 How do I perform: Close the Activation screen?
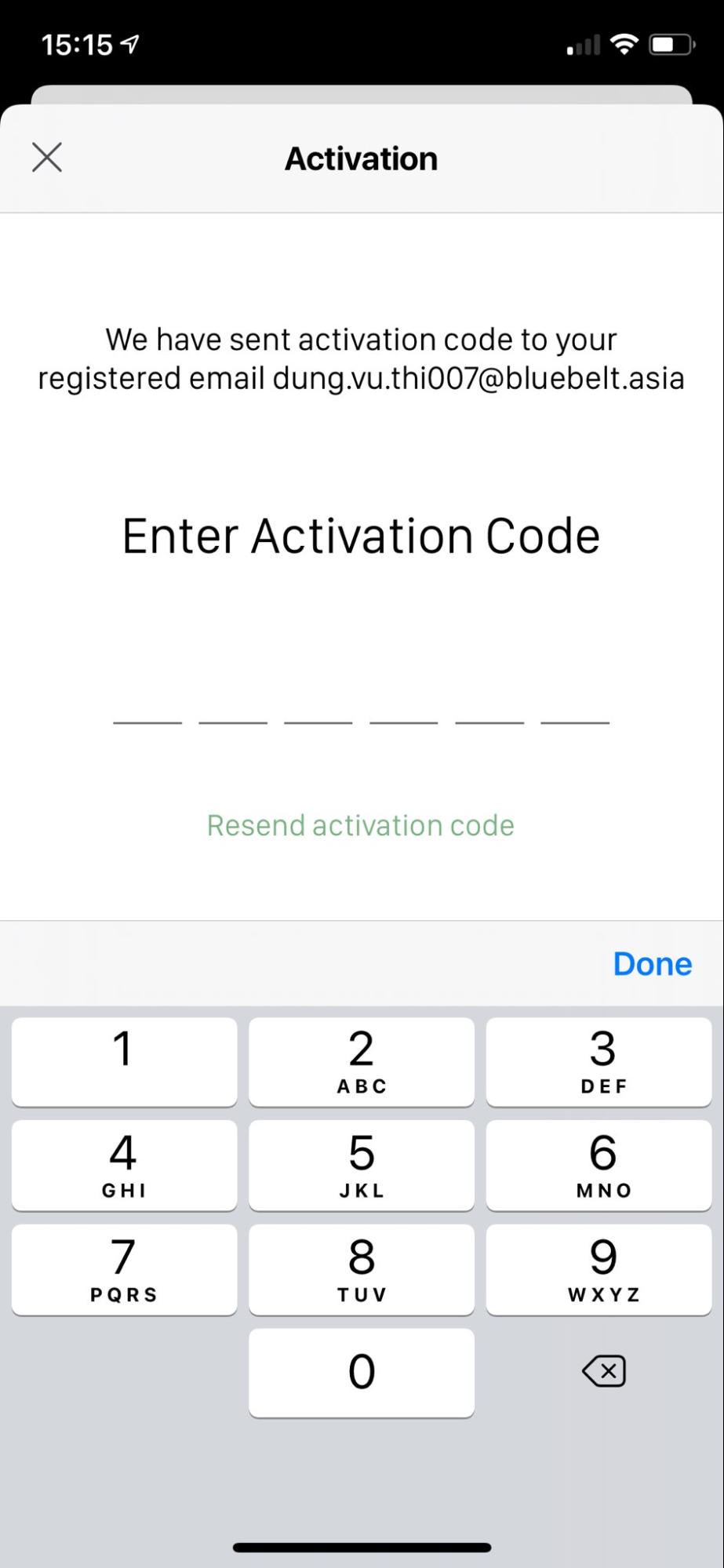(x=47, y=158)
